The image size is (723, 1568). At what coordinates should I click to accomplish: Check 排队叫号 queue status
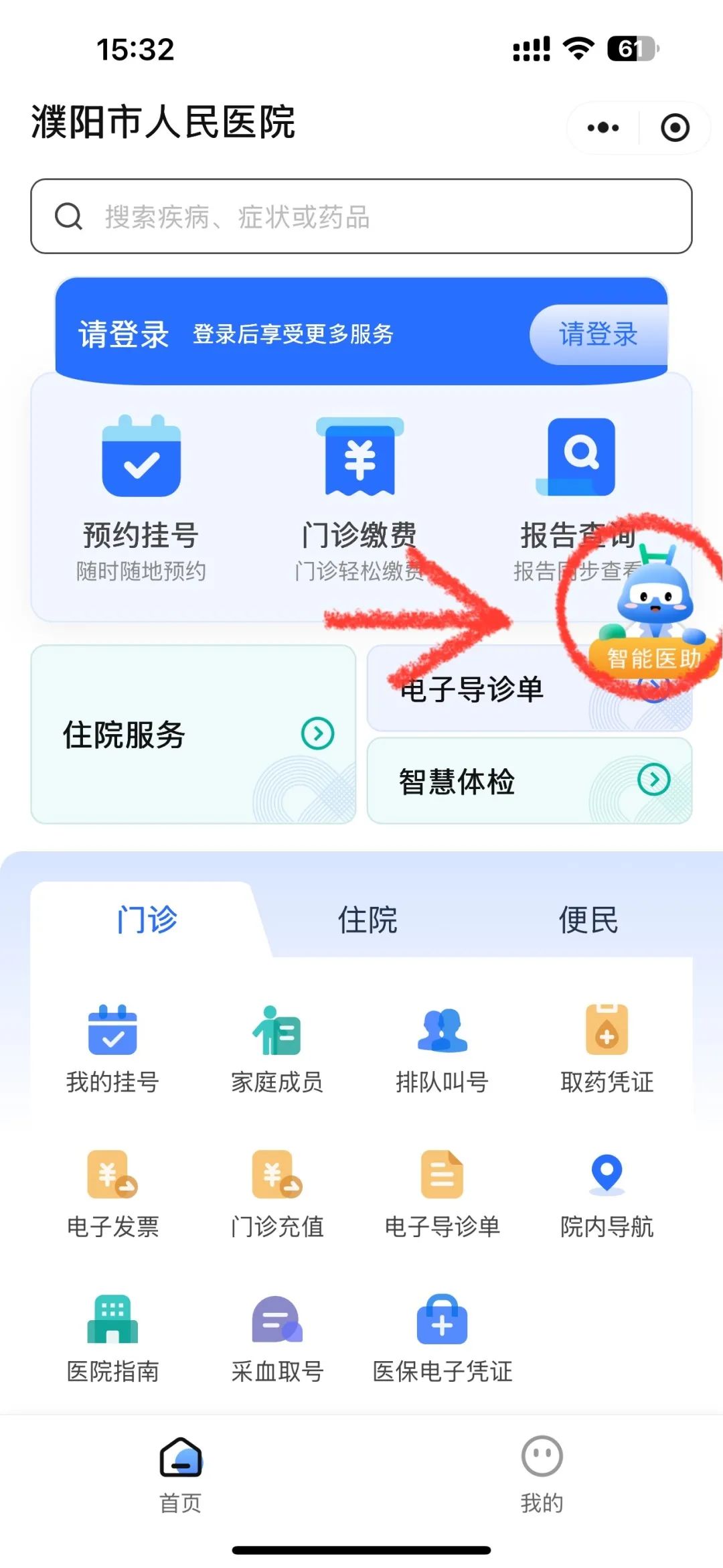tap(442, 1049)
